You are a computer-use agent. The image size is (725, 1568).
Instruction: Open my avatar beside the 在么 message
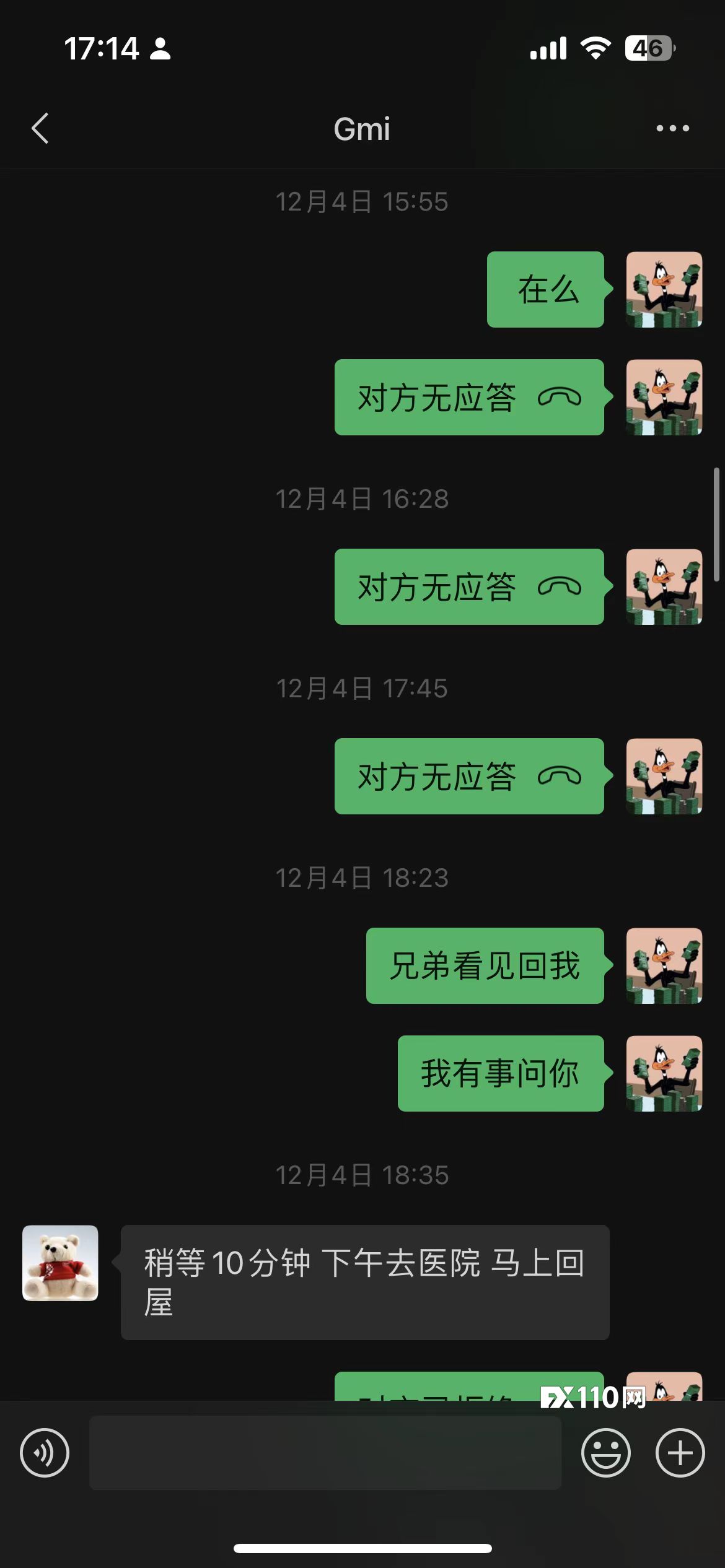[x=664, y=289]
